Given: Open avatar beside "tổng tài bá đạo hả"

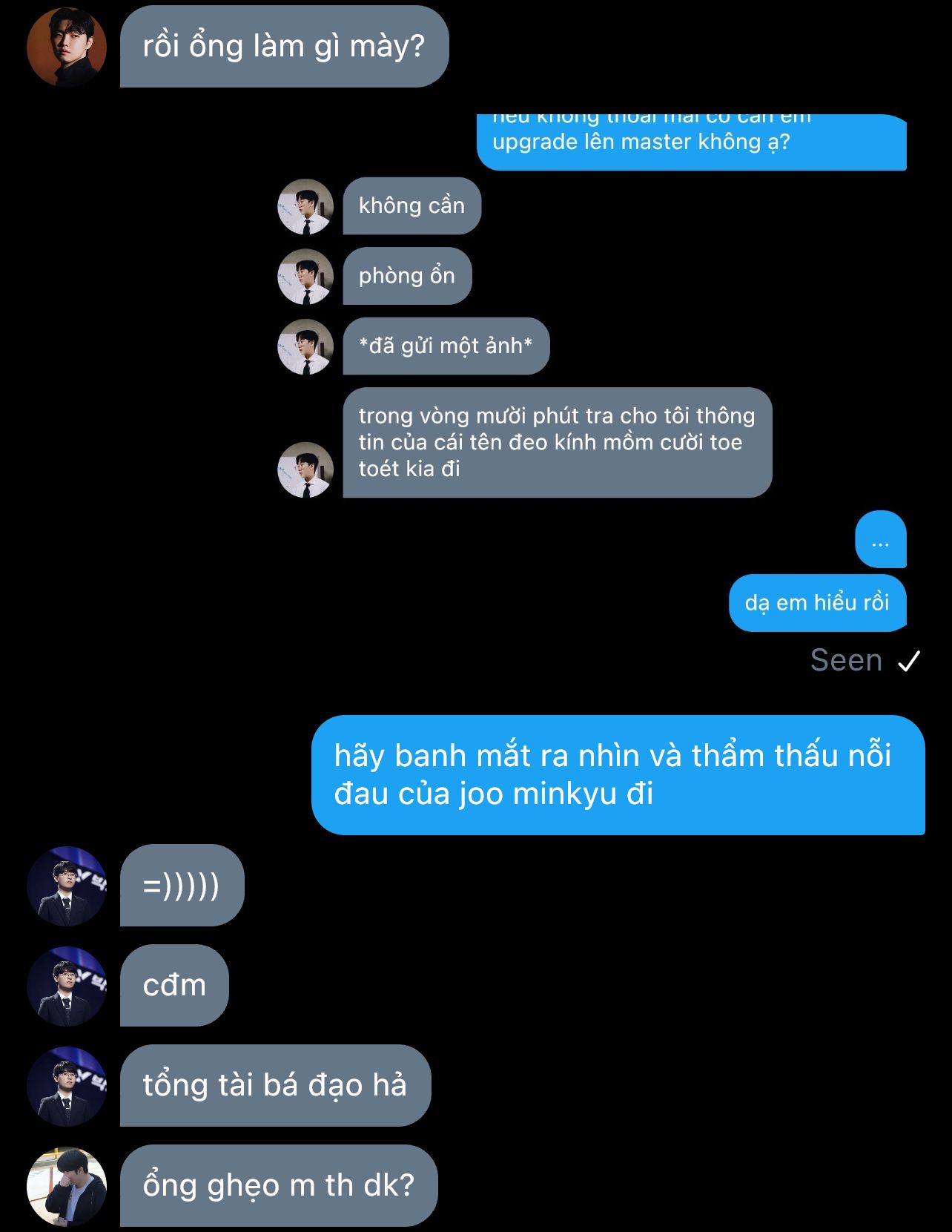Looking at the screenshot, I should (67, 1086).
